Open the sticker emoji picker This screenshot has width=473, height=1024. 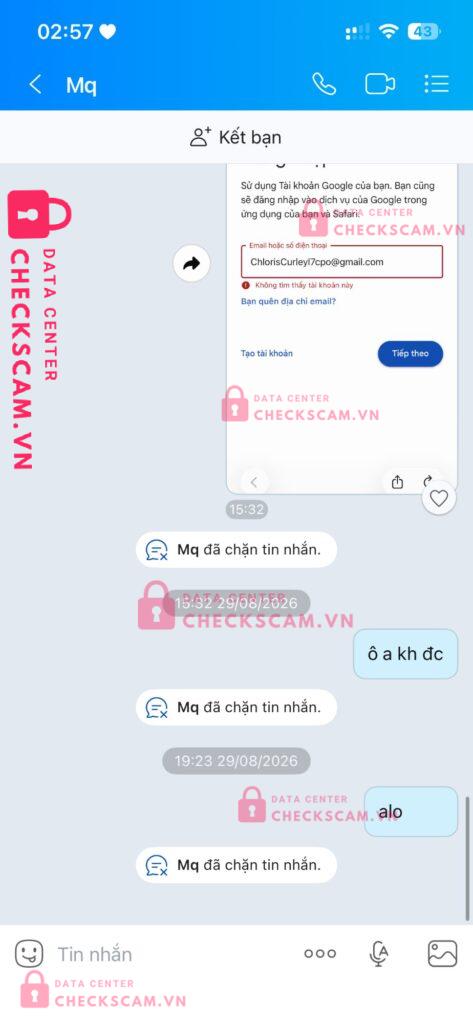[29, 954]
